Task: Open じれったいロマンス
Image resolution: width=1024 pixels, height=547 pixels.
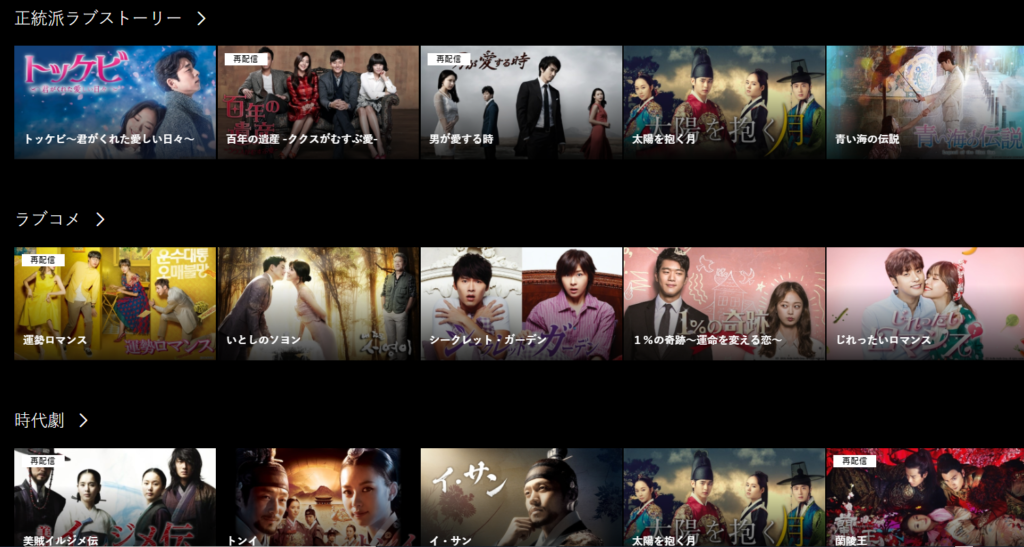Action: pos(925,303)
